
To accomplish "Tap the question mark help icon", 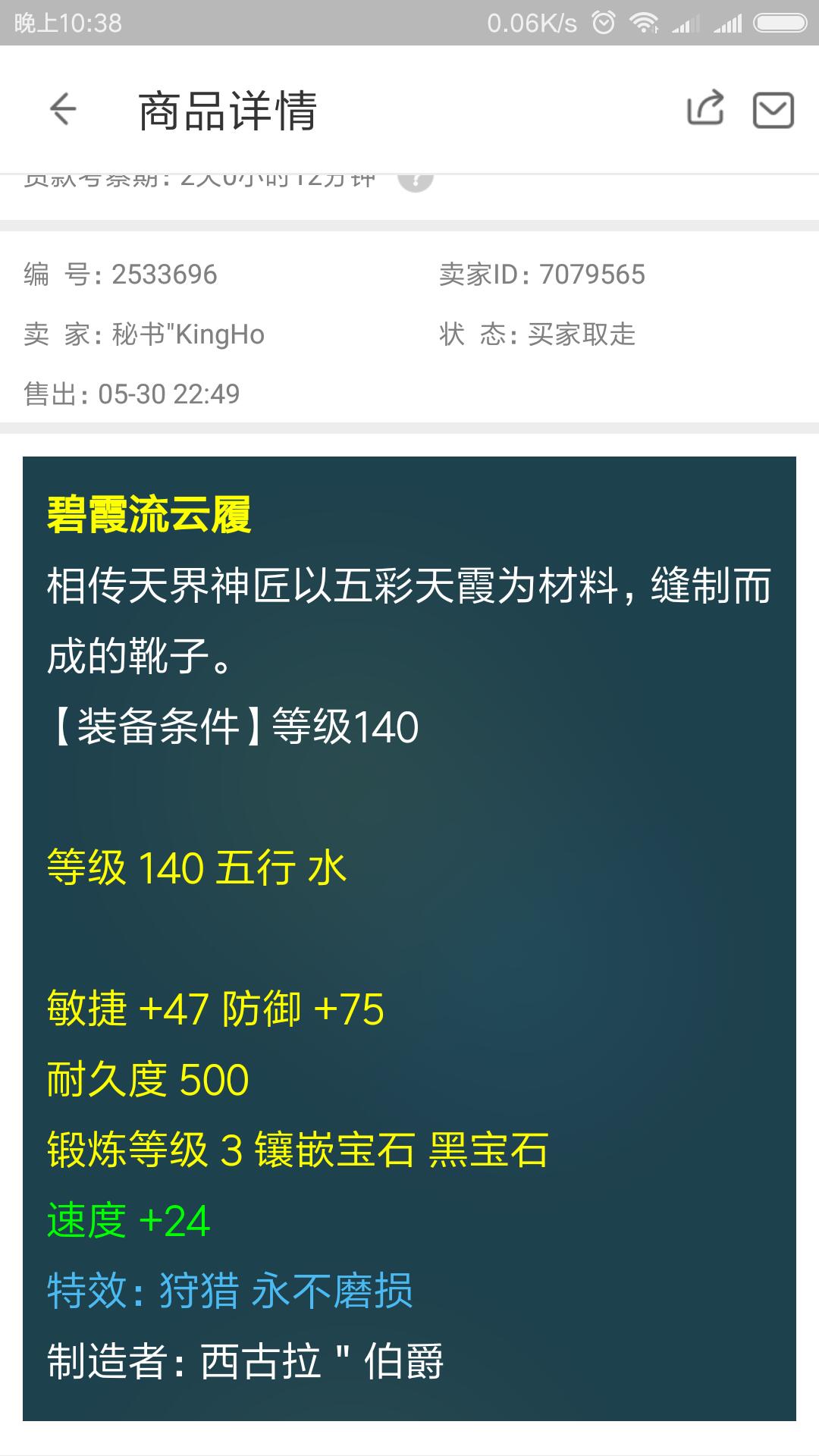I will pyautogui.click(x=416, y=180).
